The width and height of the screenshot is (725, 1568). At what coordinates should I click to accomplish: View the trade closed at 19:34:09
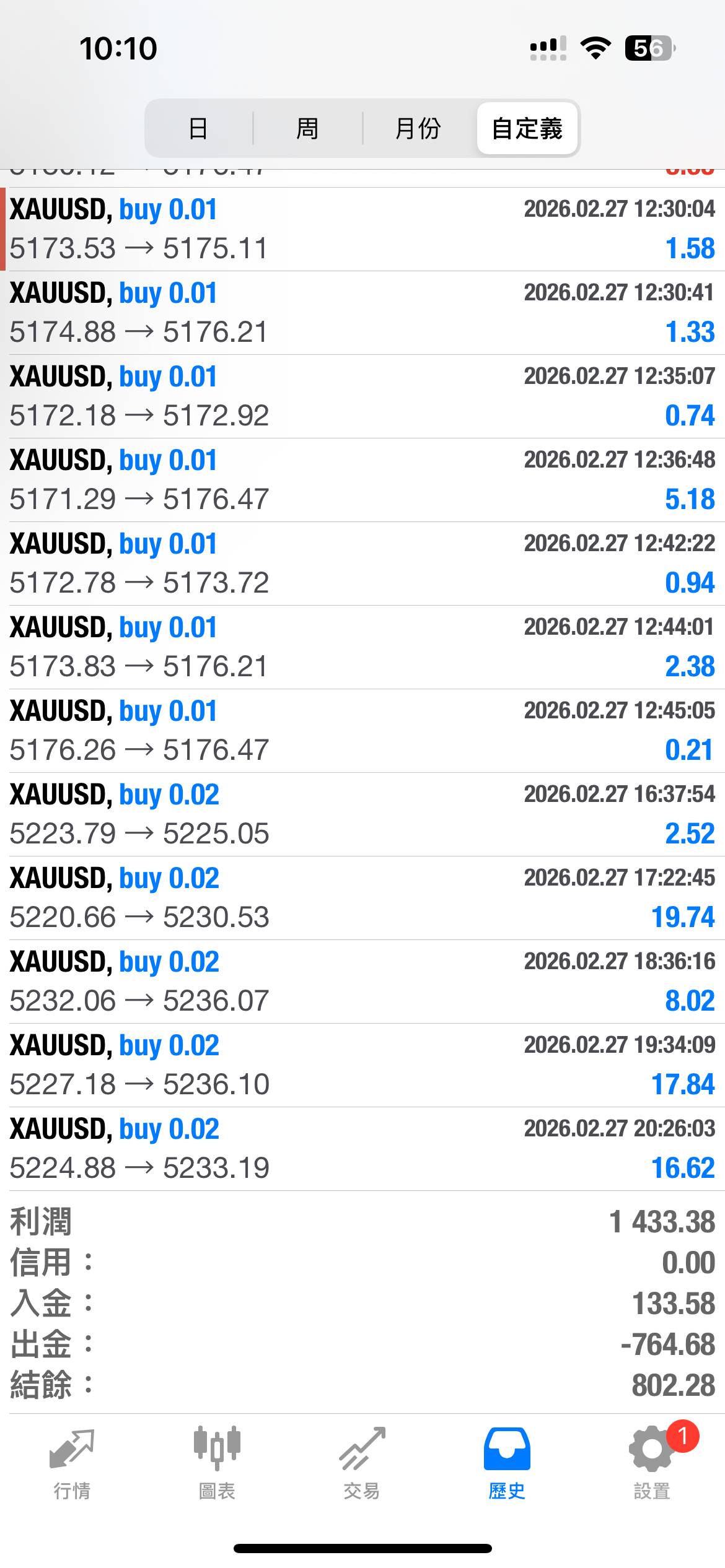(x=362, y=1065)
